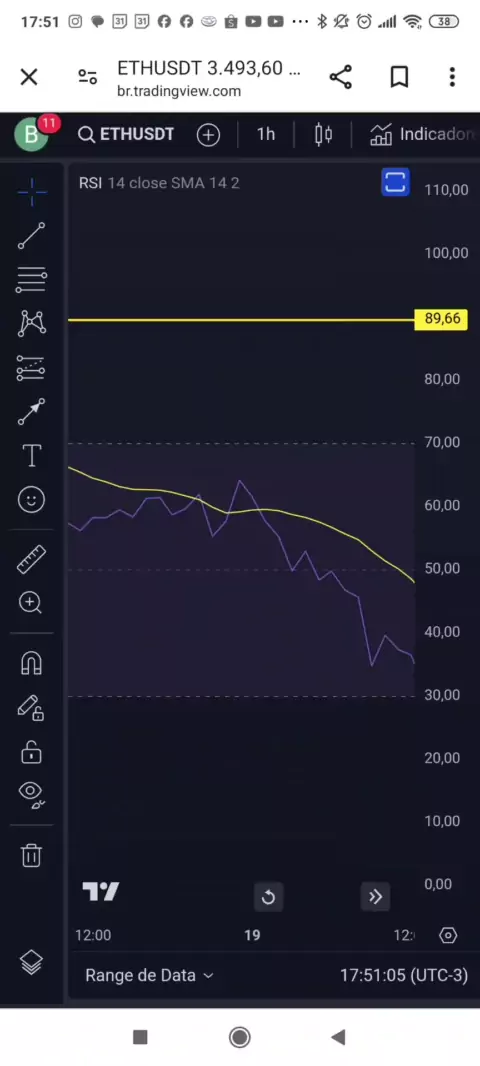Viewport: 480px width, 1066px height.
Task: Select the ruler measure tool
Action: coord(31,560)
